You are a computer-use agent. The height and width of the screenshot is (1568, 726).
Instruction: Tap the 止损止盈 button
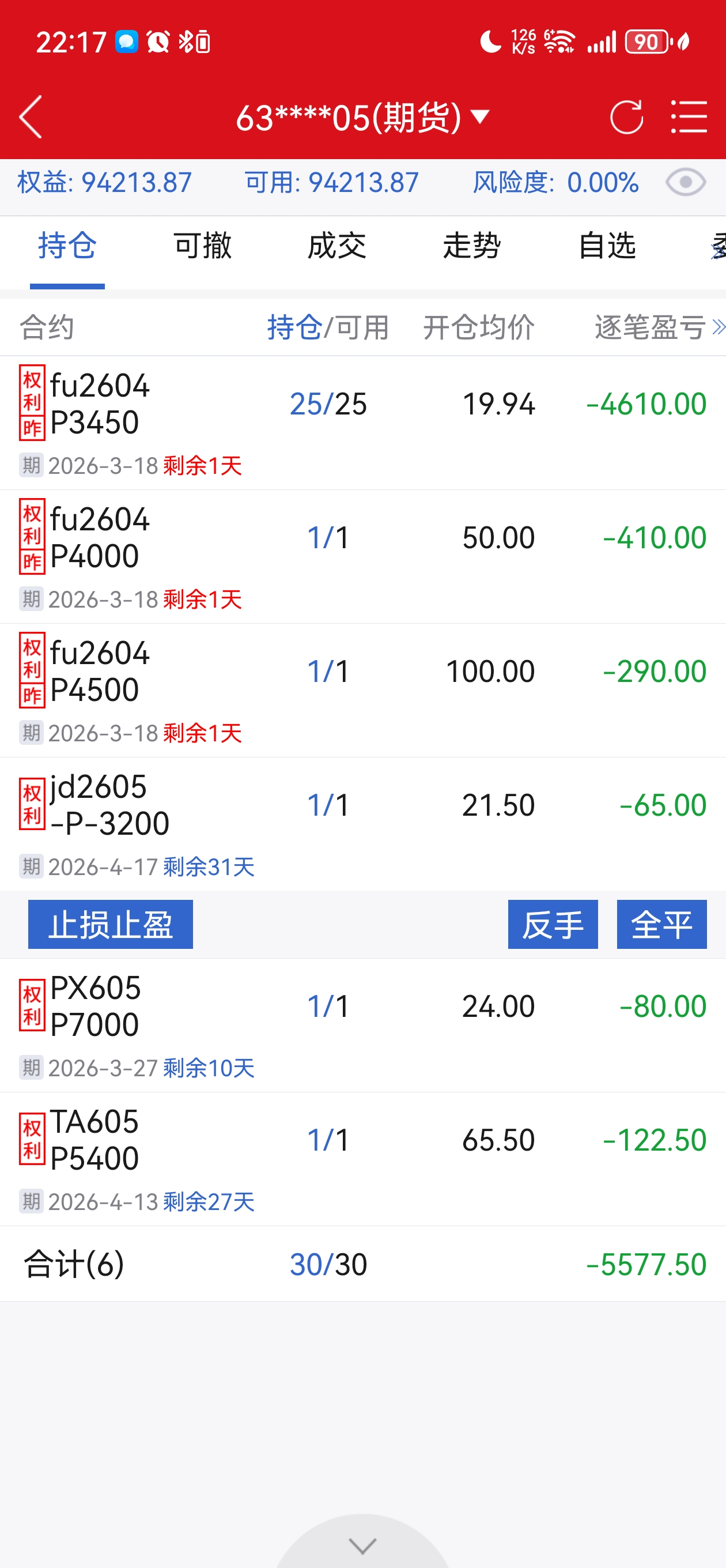[x=110, y=924]
